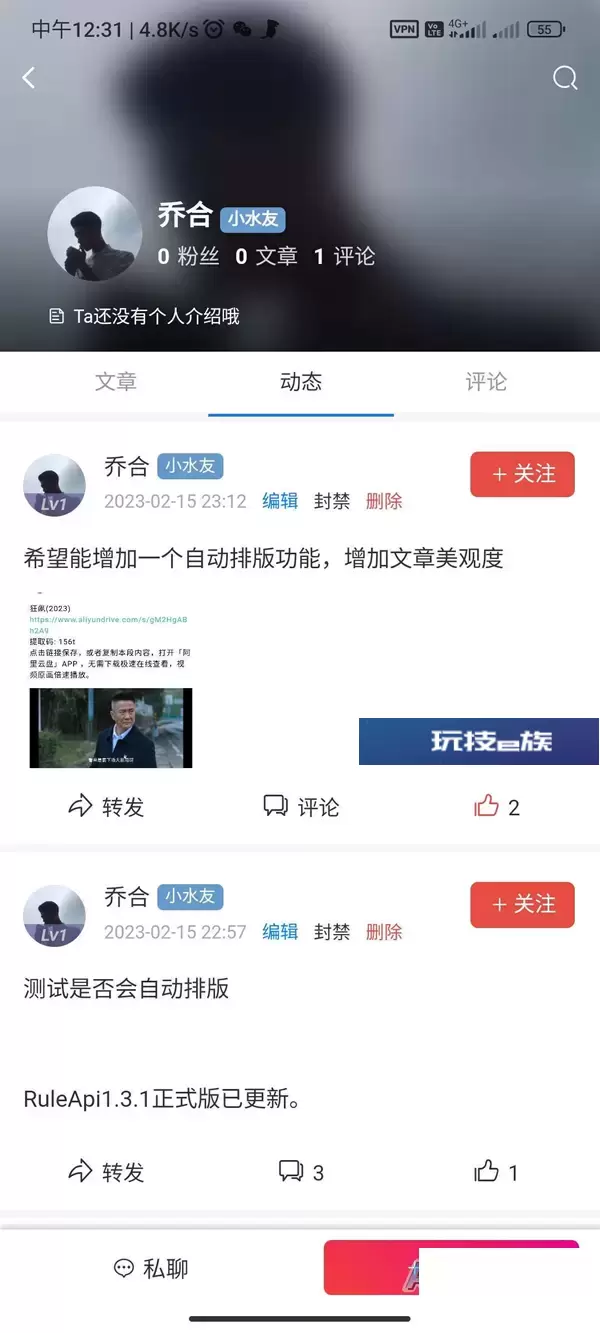Start a private chat via 私聊

151,1269
